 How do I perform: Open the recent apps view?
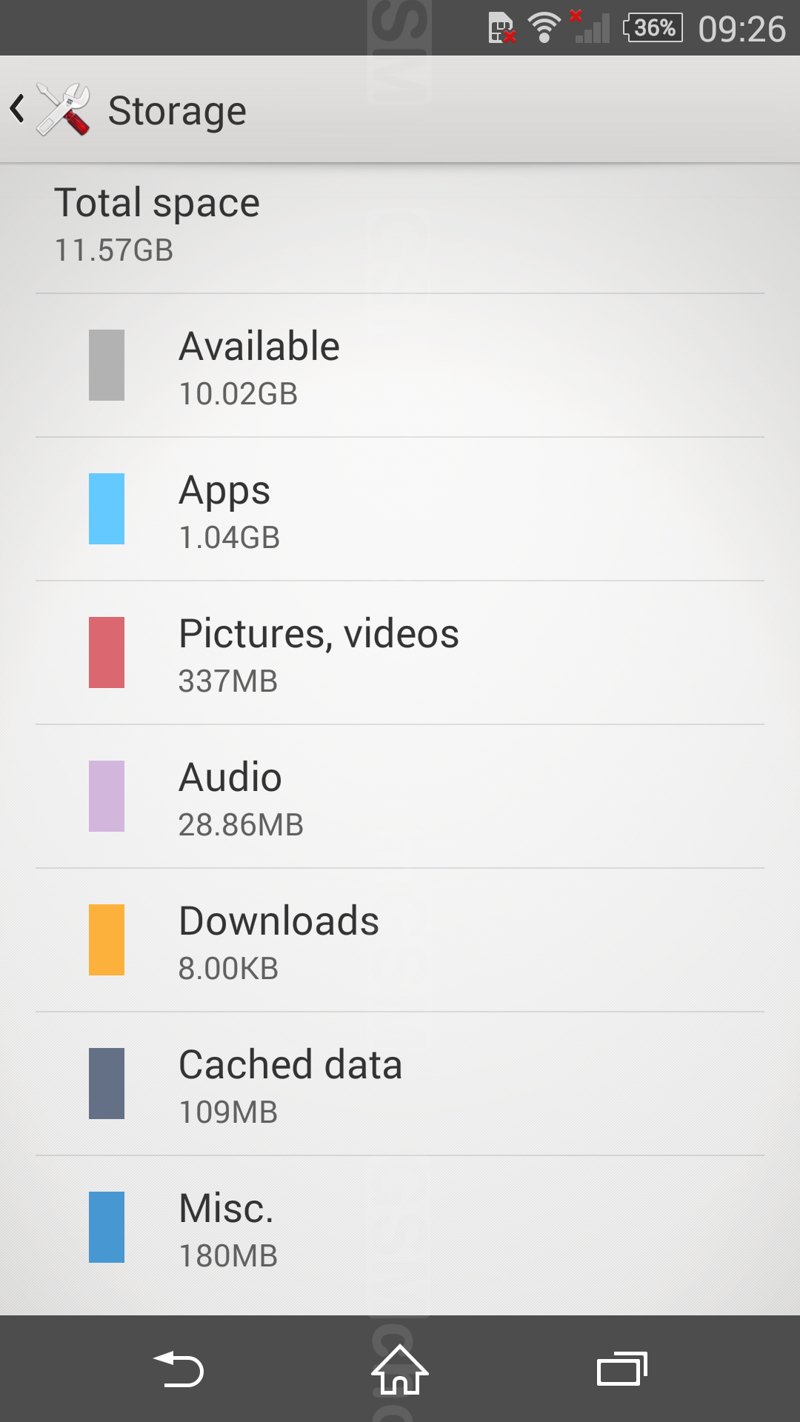(x=622, y=1369)
